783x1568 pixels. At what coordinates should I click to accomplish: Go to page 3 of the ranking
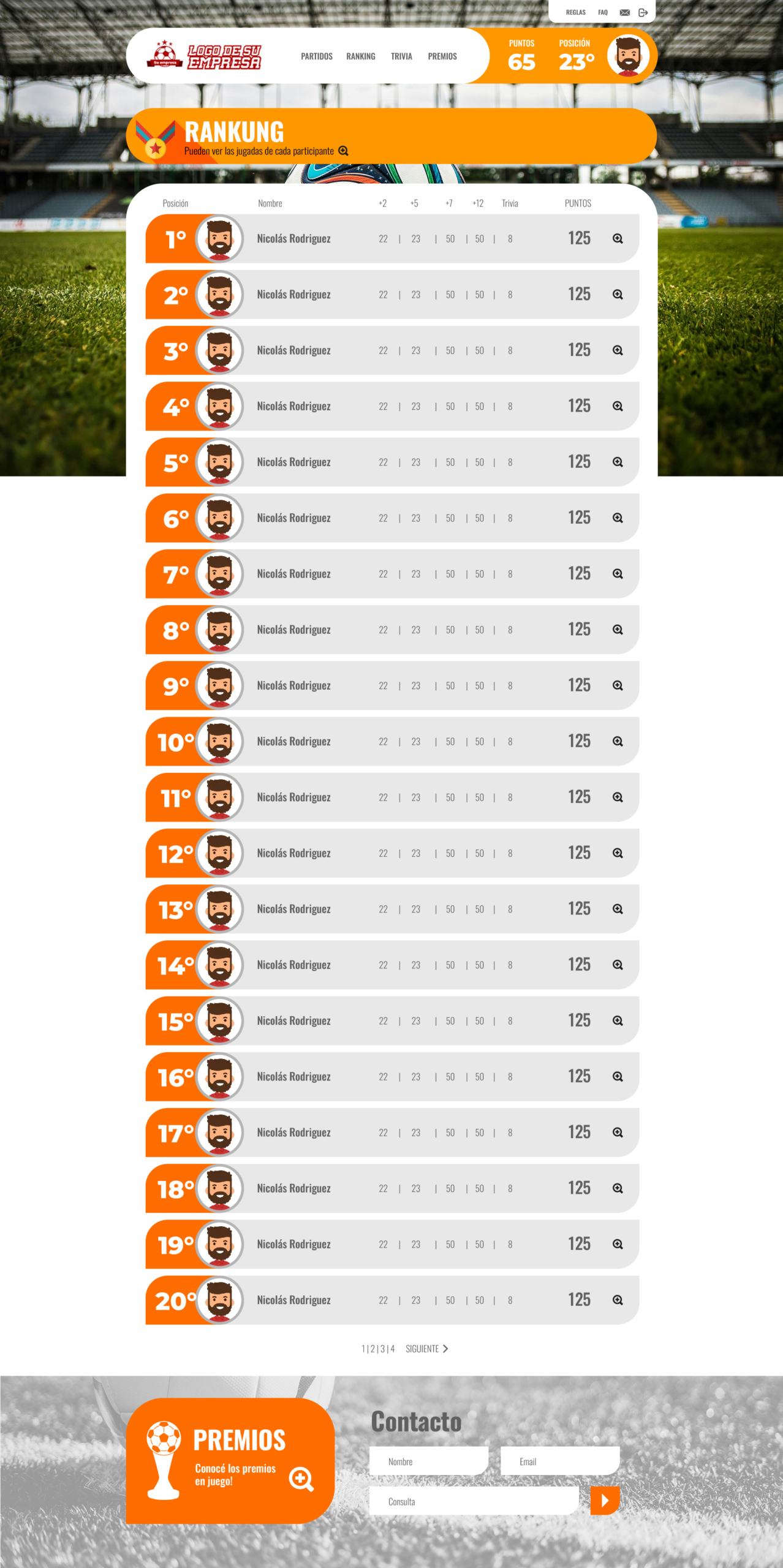382,1349
